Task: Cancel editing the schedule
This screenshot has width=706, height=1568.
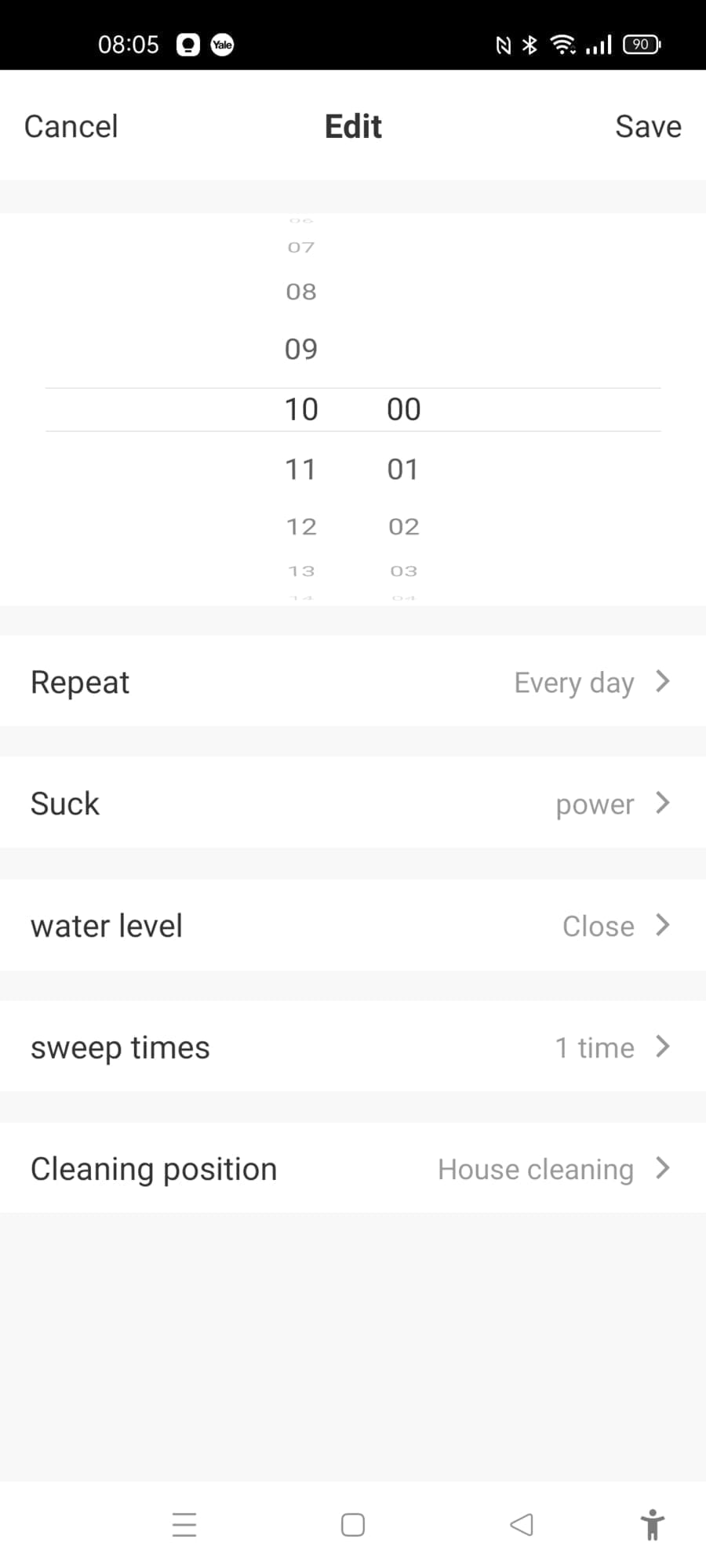Action: [71, 126]
